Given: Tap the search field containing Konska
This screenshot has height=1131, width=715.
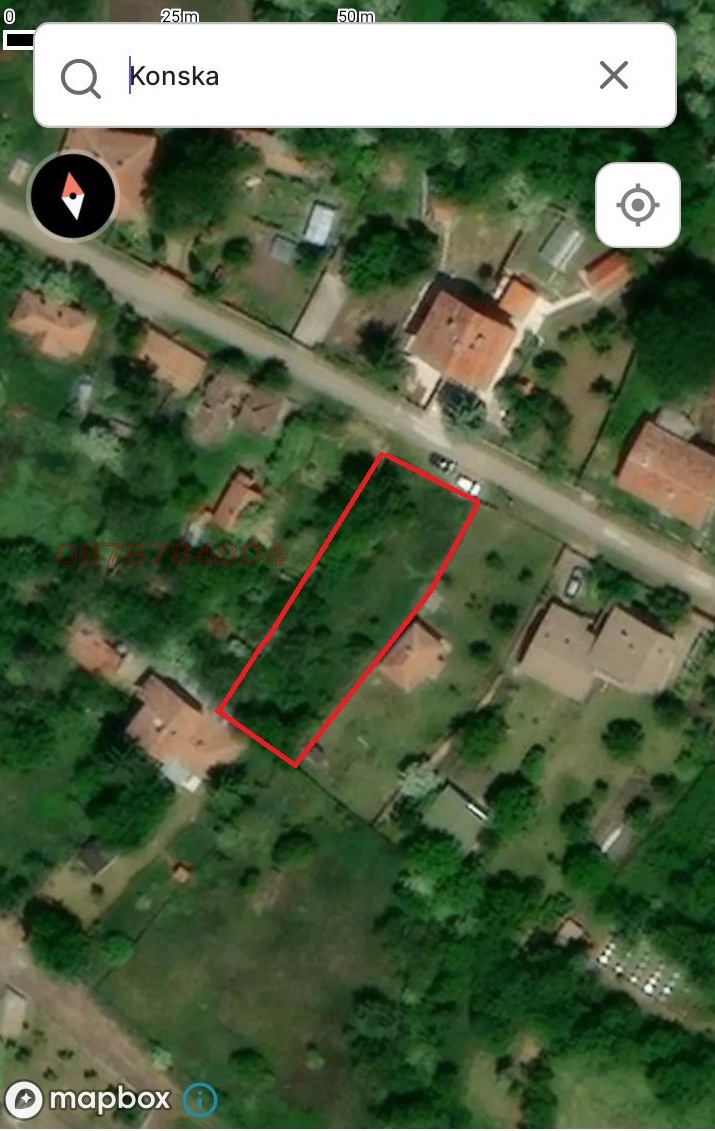Looking at the screenshot, I should [350, 76].
